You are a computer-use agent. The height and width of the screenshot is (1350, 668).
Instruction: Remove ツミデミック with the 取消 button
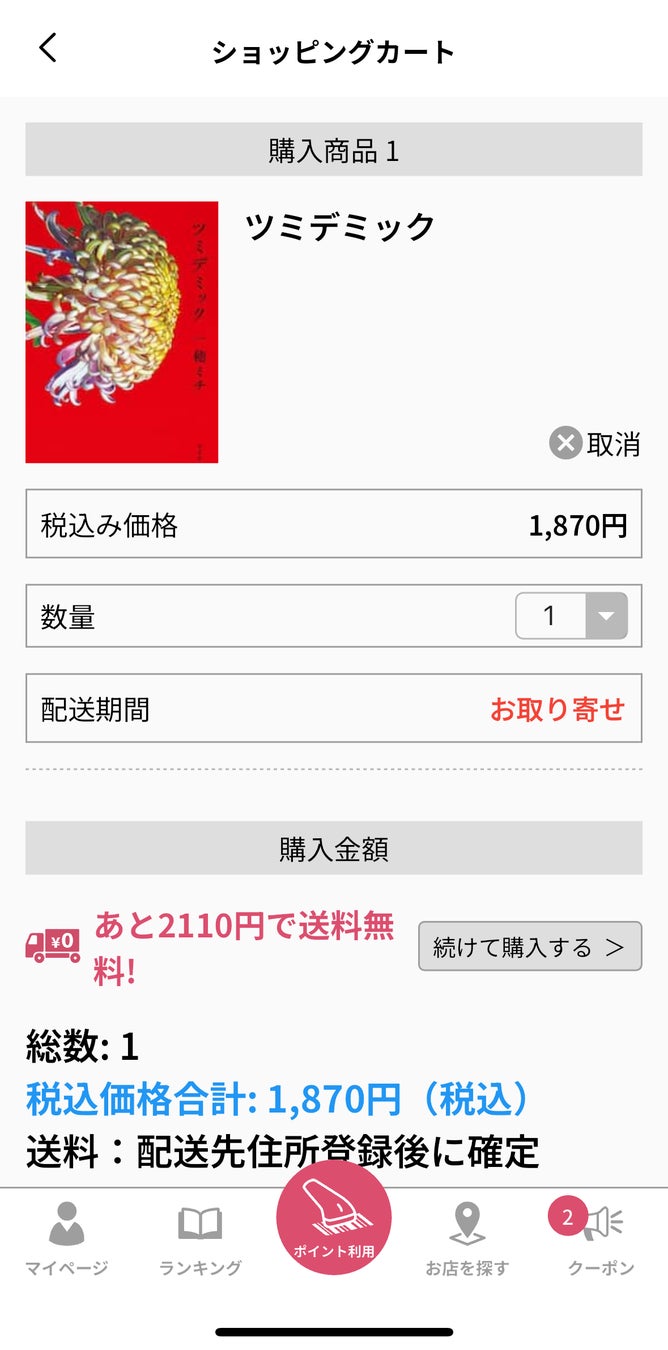point(595,443)
